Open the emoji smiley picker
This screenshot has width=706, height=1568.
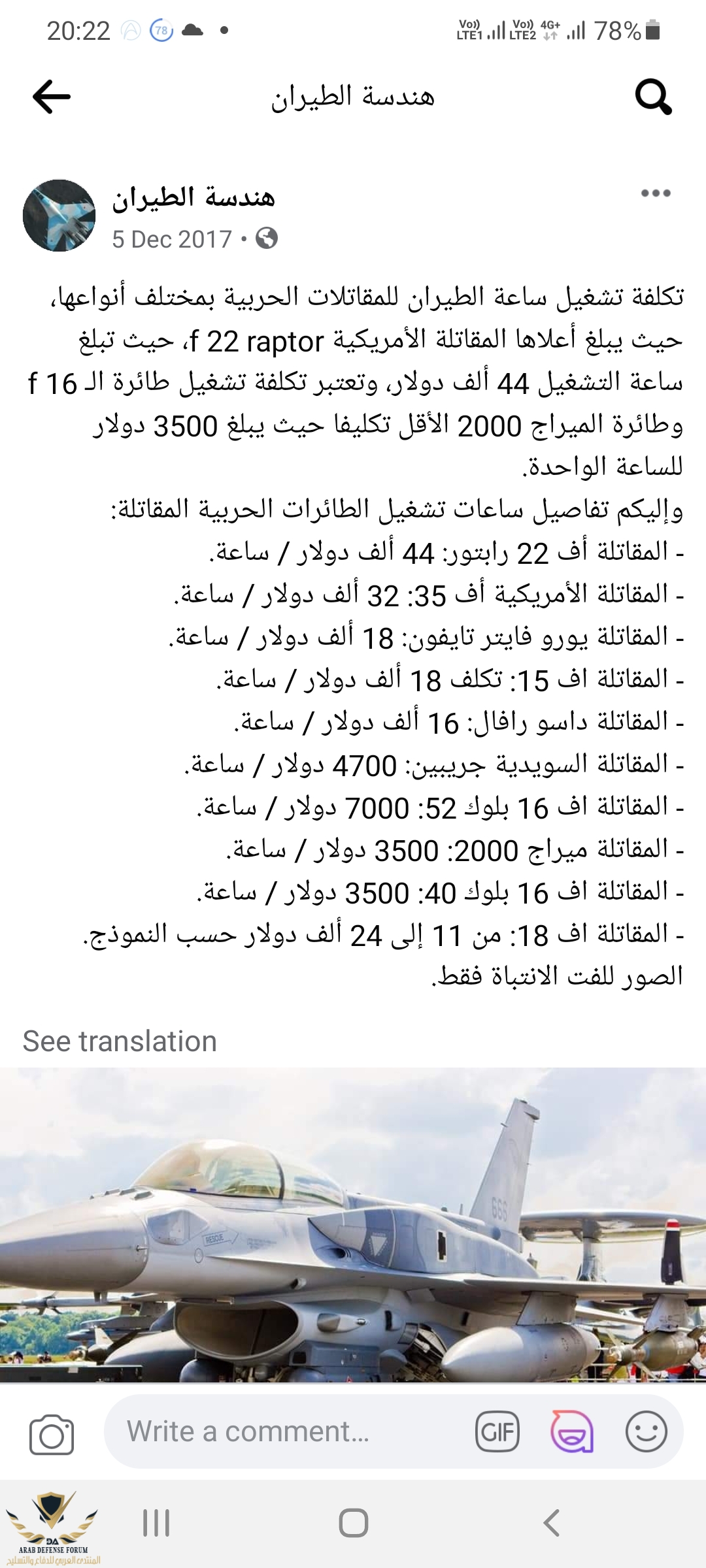646,1432
